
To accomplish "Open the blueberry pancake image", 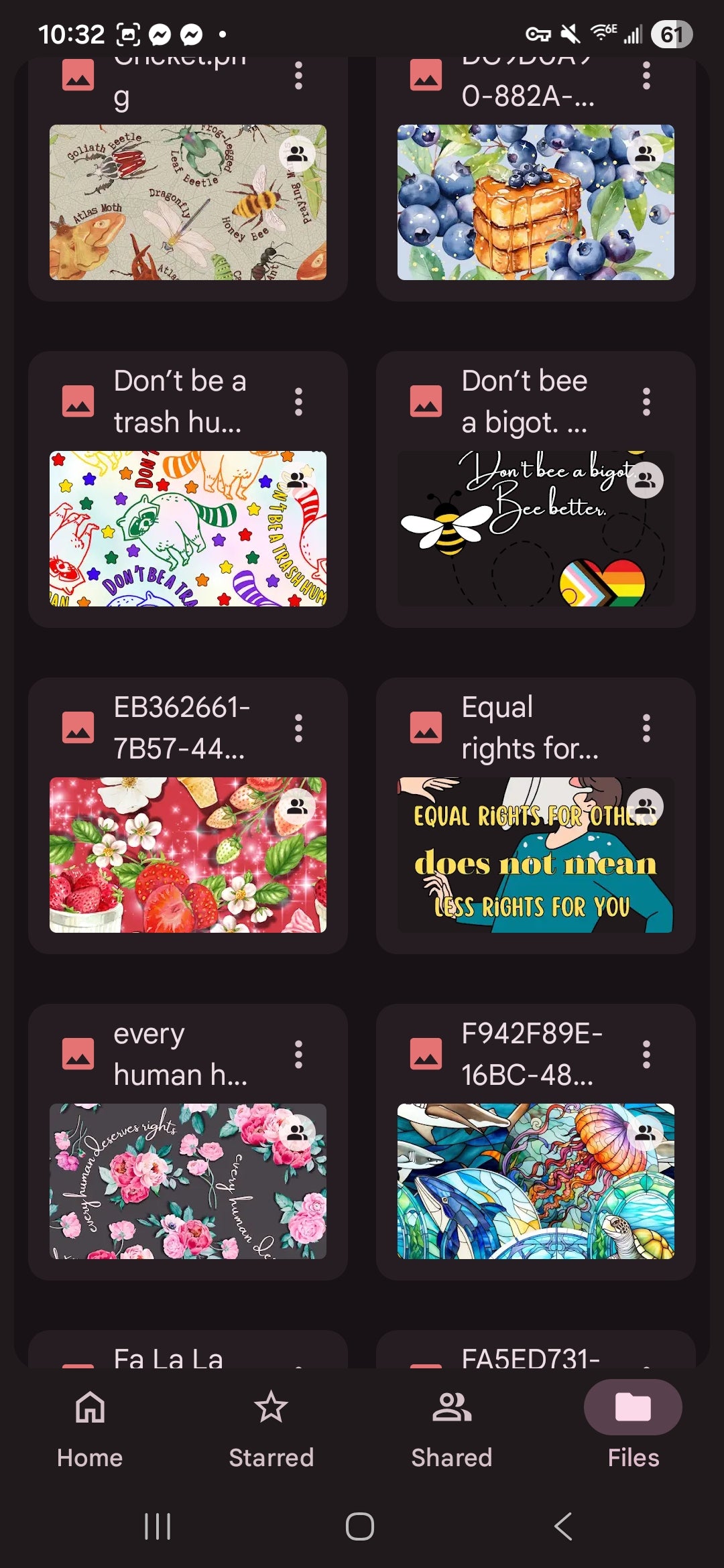I will [x=536, y=202].
